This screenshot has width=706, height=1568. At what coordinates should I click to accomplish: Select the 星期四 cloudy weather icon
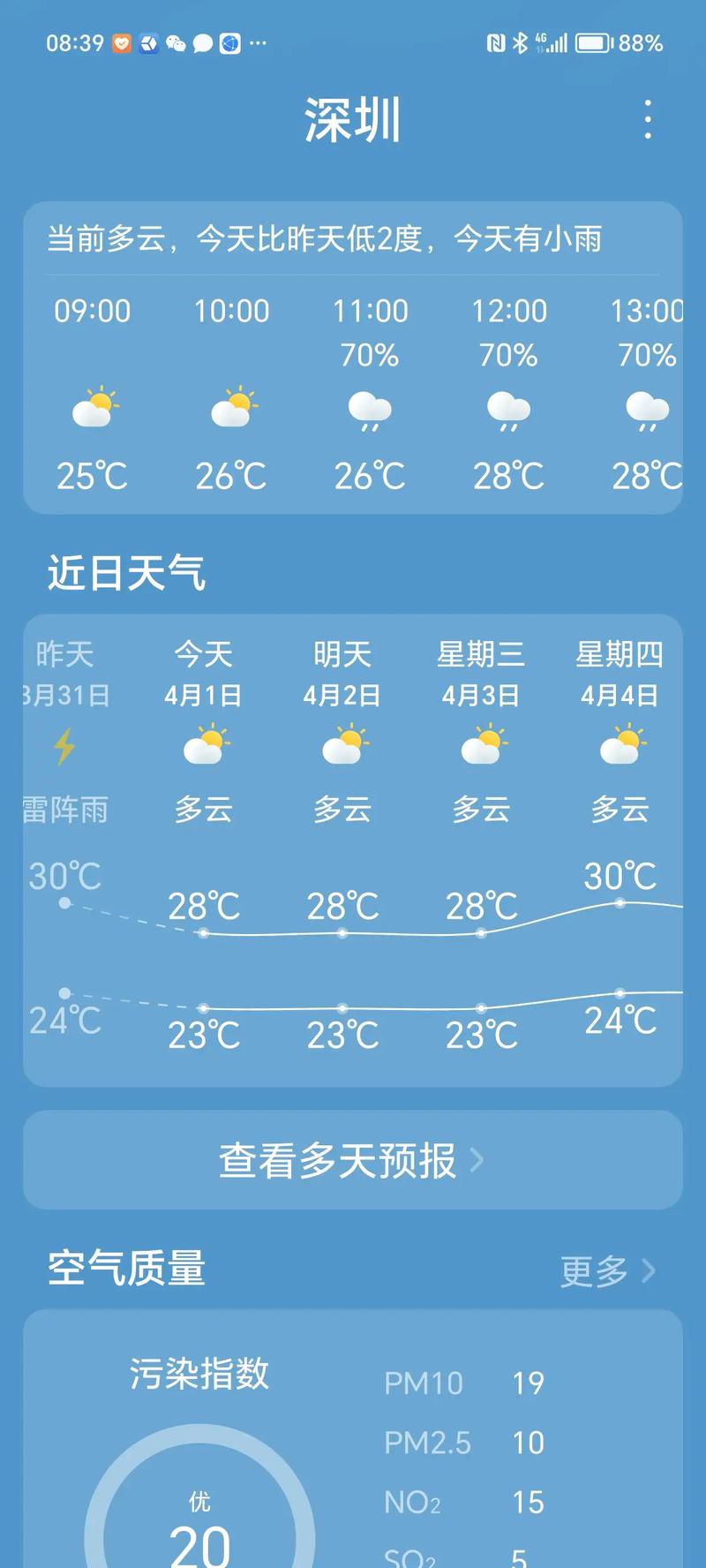click(x=620, y=746)
